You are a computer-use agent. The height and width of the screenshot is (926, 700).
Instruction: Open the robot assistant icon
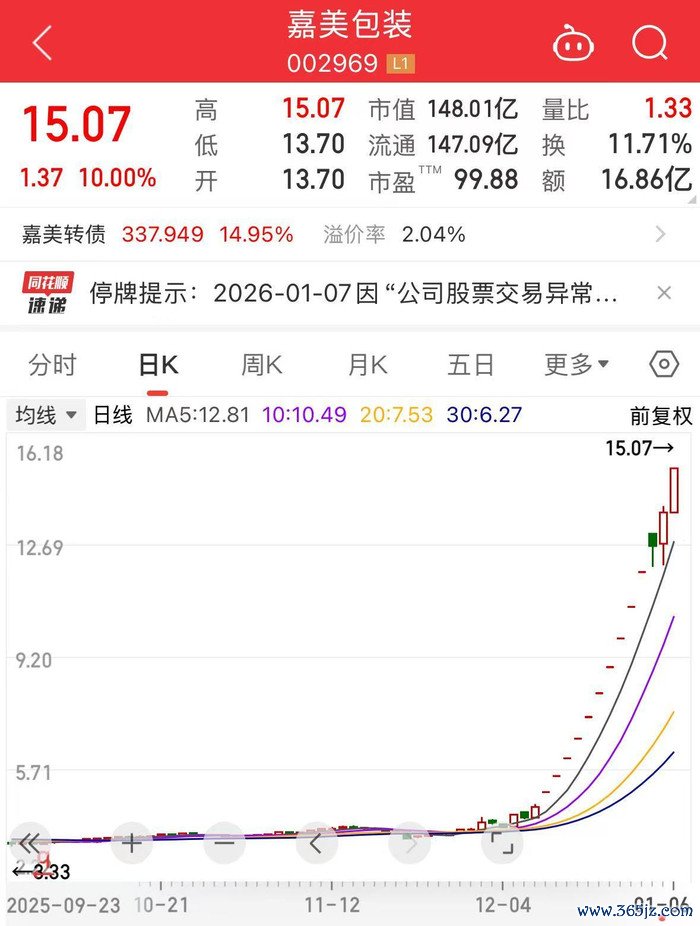573,43
